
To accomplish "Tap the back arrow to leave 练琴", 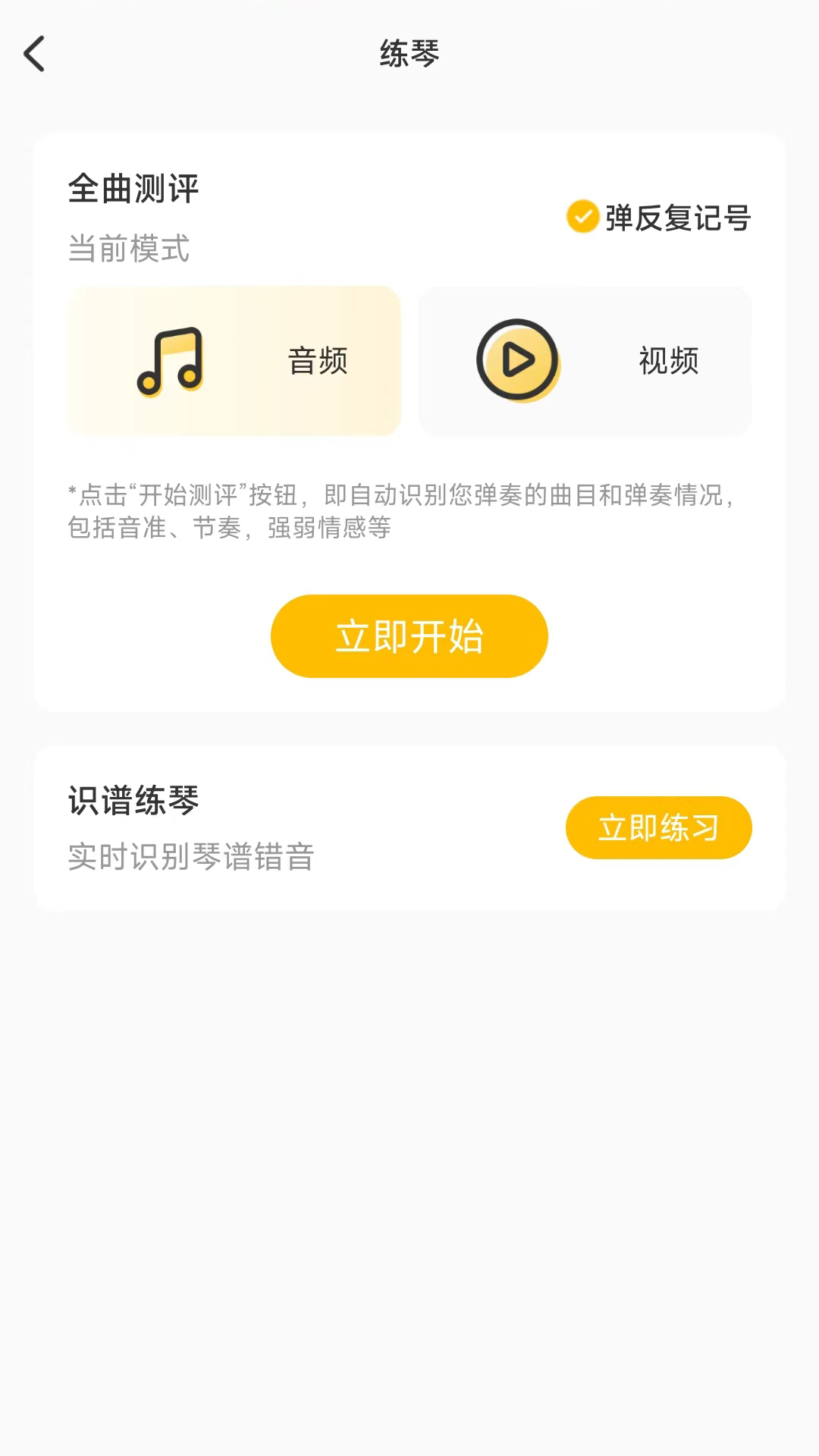I will [x=34, y=54].
